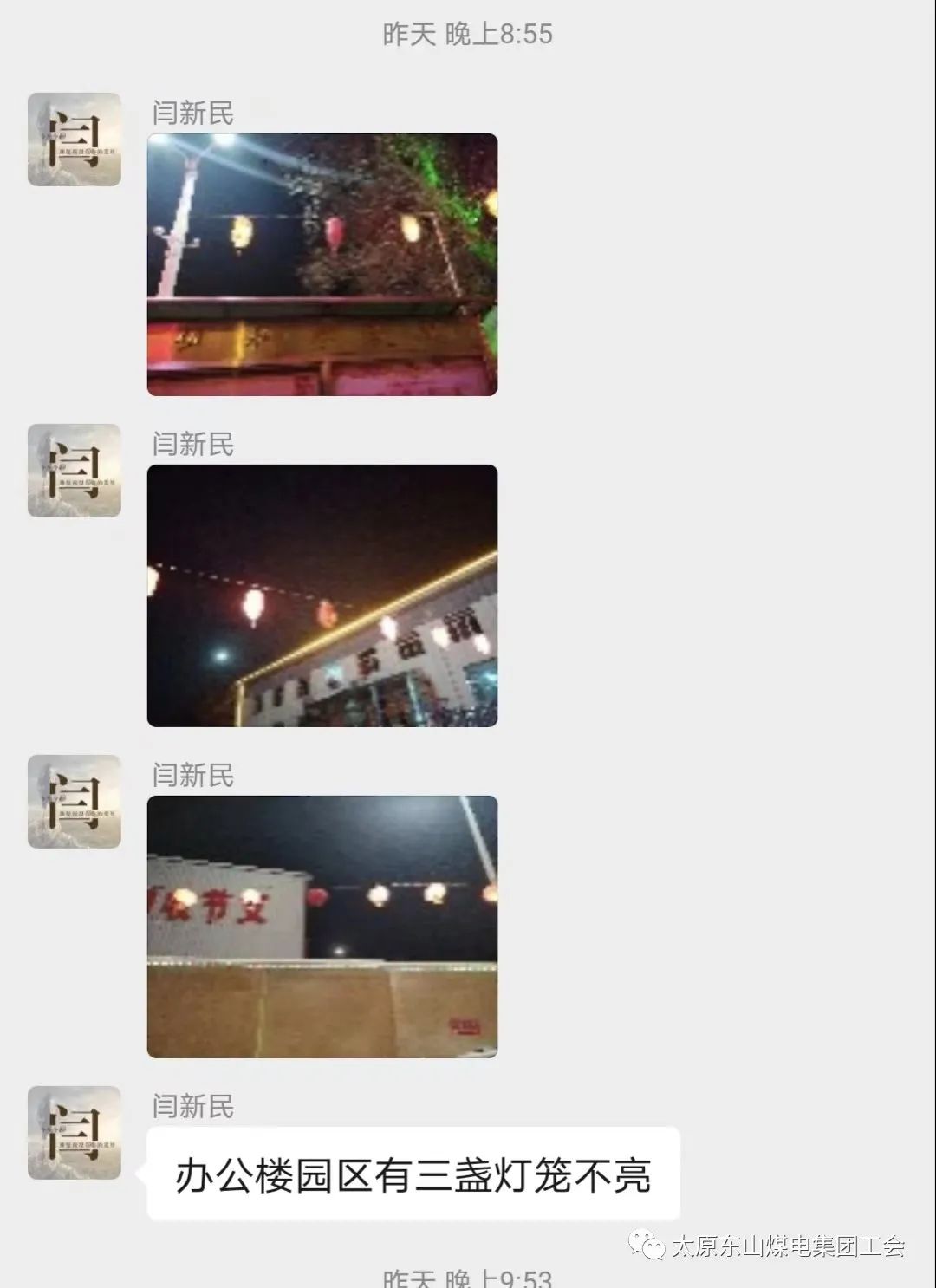Open the photo with the street lamp and lanterns
The image size is (936, 1288).
point(322,264)
